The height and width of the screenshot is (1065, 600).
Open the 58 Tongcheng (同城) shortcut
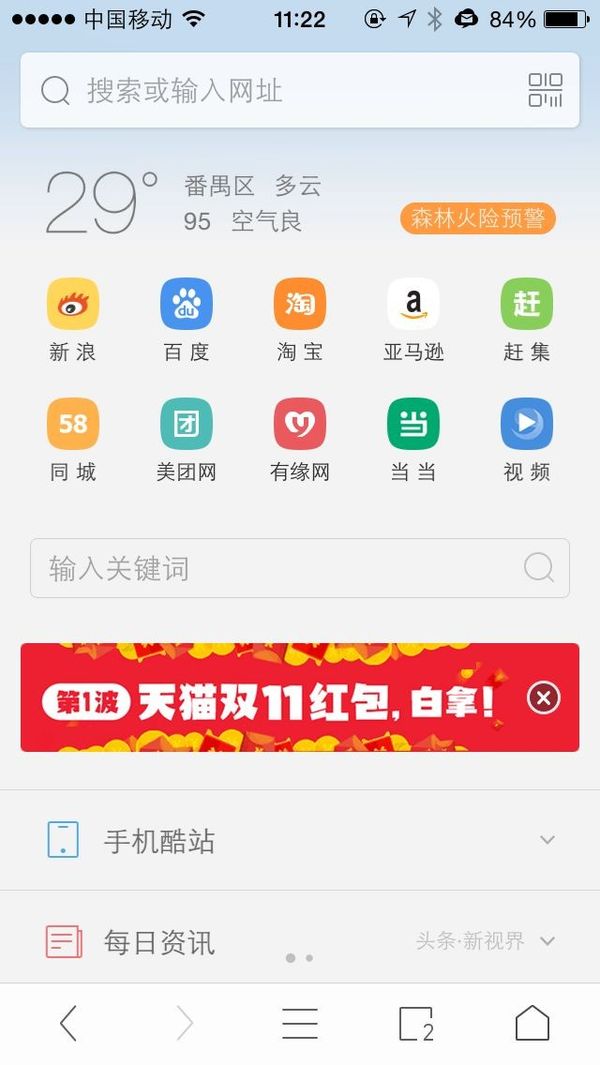73,441
